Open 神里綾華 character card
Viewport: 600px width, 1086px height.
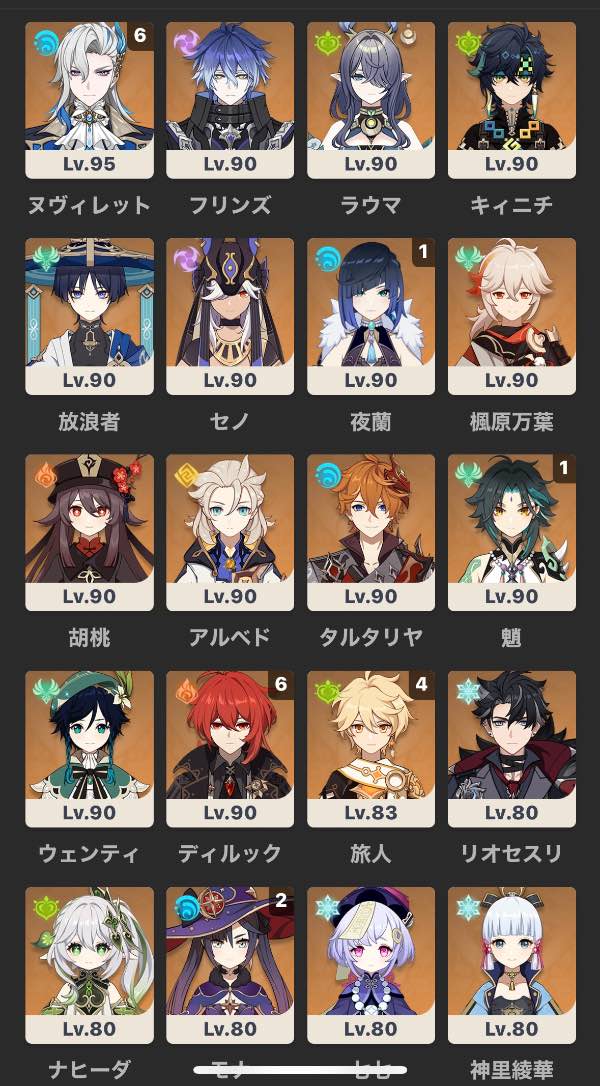pos(512,964)
